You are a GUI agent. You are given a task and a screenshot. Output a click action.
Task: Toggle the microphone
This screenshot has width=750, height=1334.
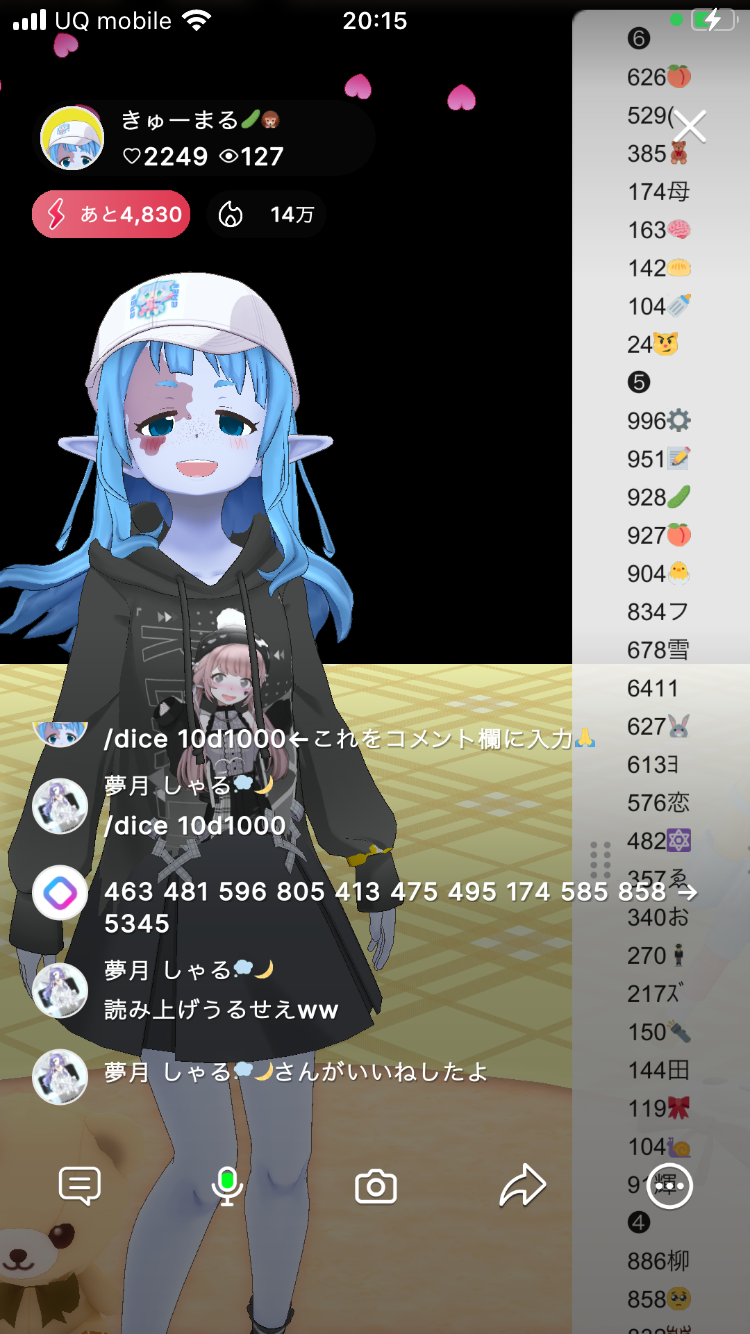227,1186
